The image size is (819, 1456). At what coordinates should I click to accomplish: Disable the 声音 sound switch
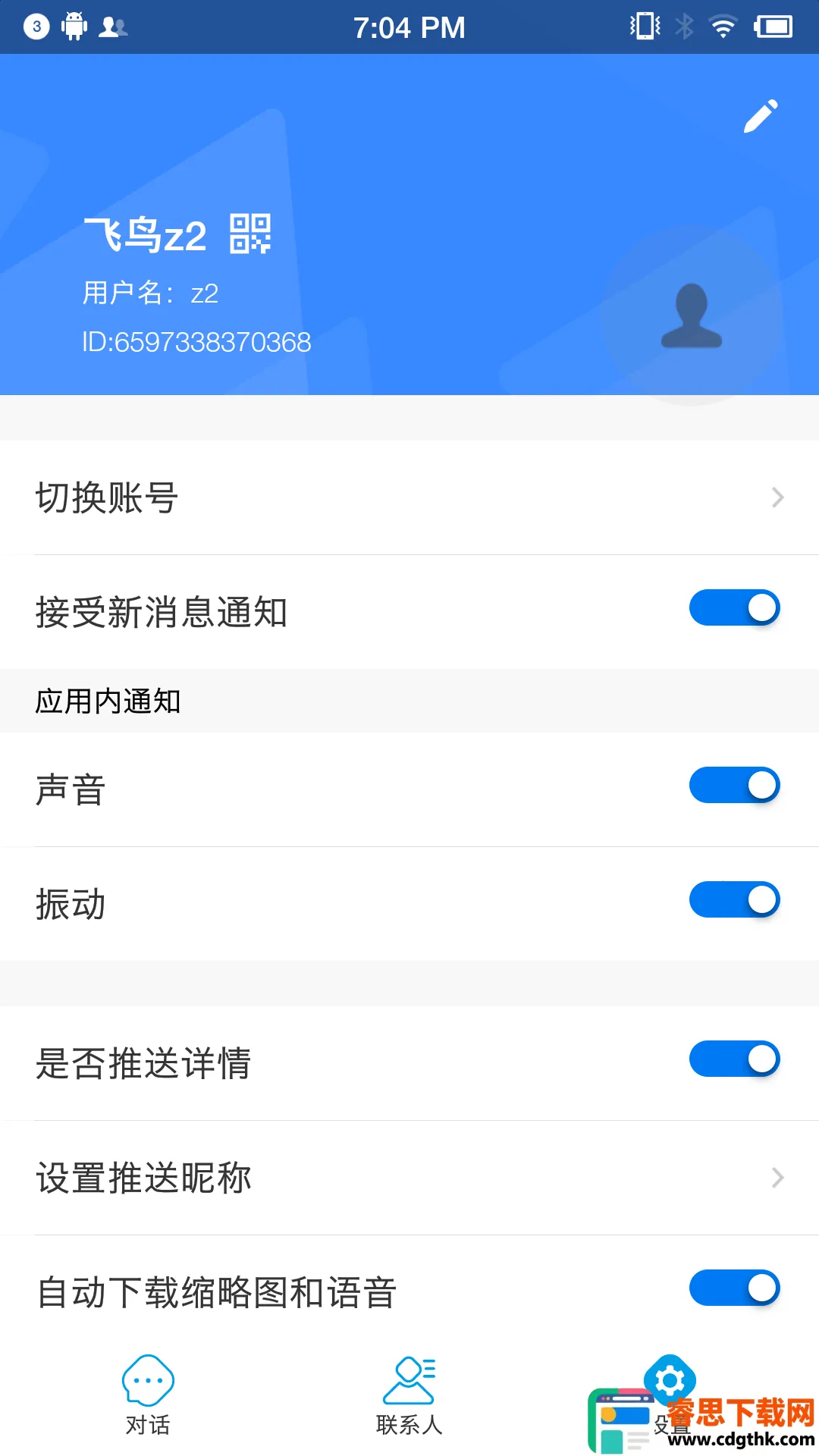(x=734, y=786)
